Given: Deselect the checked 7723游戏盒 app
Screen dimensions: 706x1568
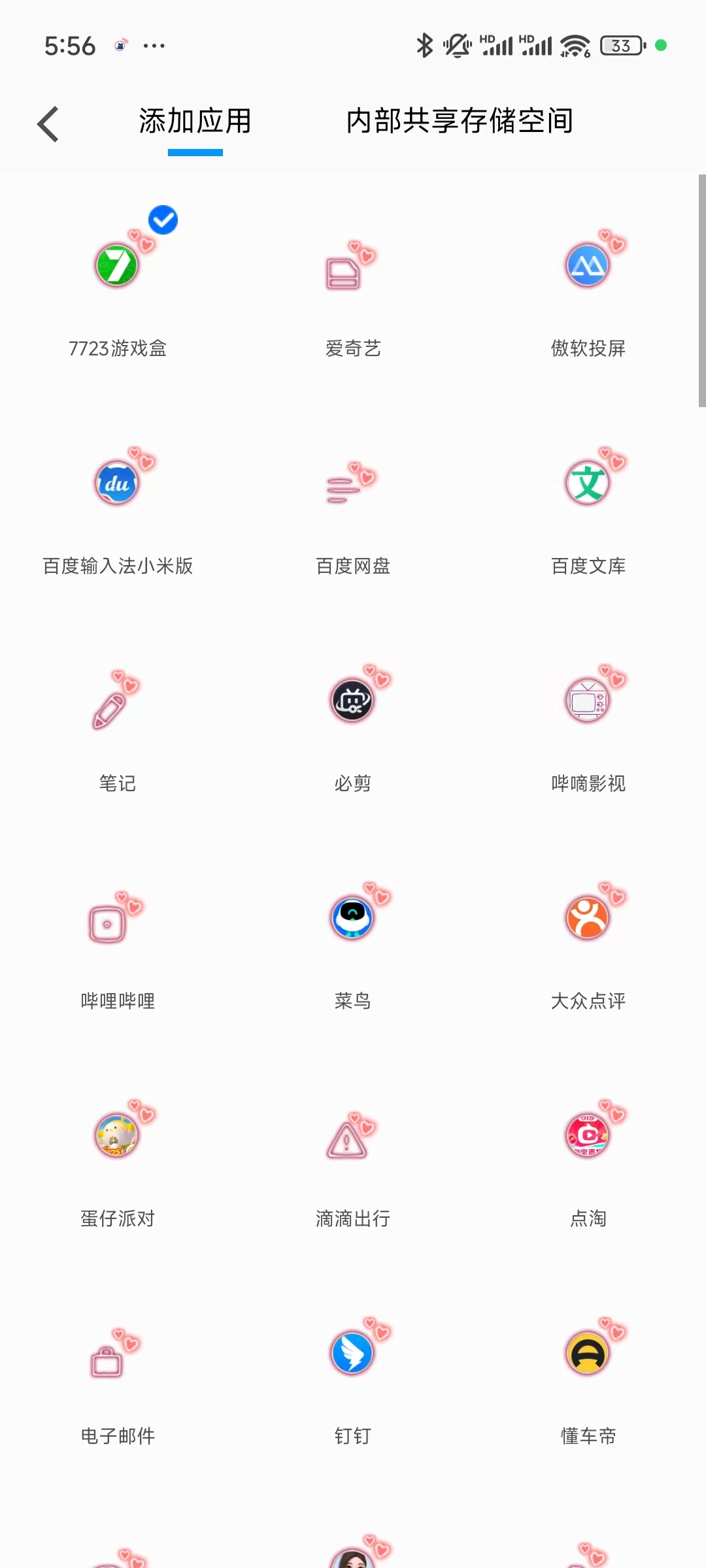Looking at the screenshot, I should [x=118, y=266].
